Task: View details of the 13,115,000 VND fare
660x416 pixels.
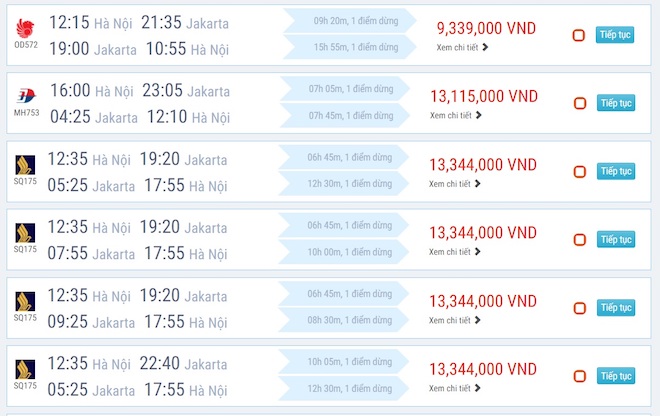Action: (x=456, y=115)
